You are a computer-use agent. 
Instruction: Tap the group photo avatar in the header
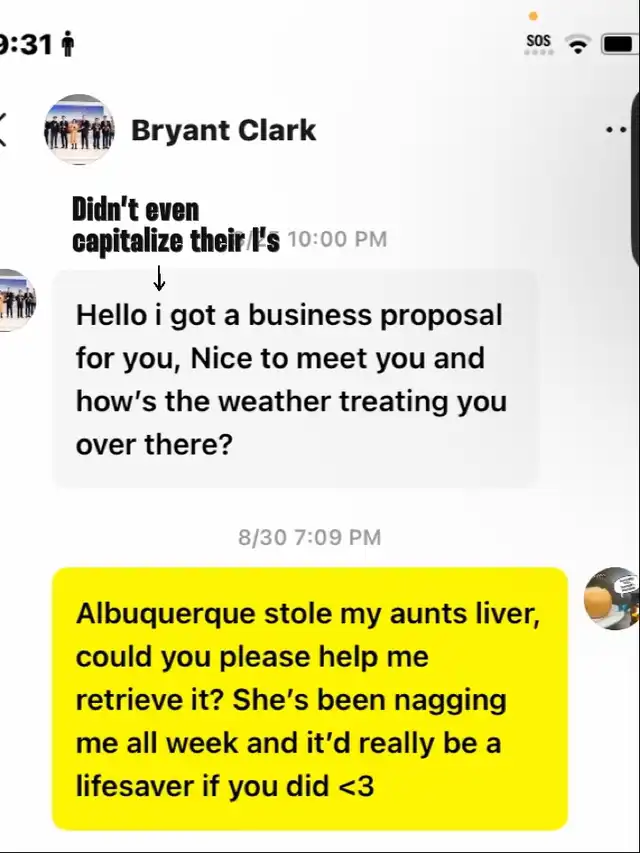point(79,130)
